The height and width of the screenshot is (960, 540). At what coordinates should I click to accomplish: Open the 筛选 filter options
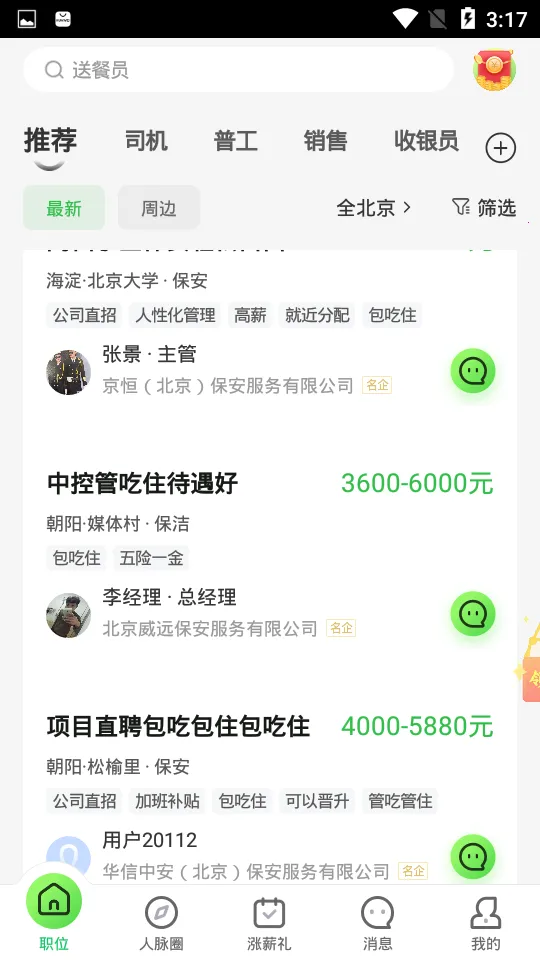coord(484,208)
